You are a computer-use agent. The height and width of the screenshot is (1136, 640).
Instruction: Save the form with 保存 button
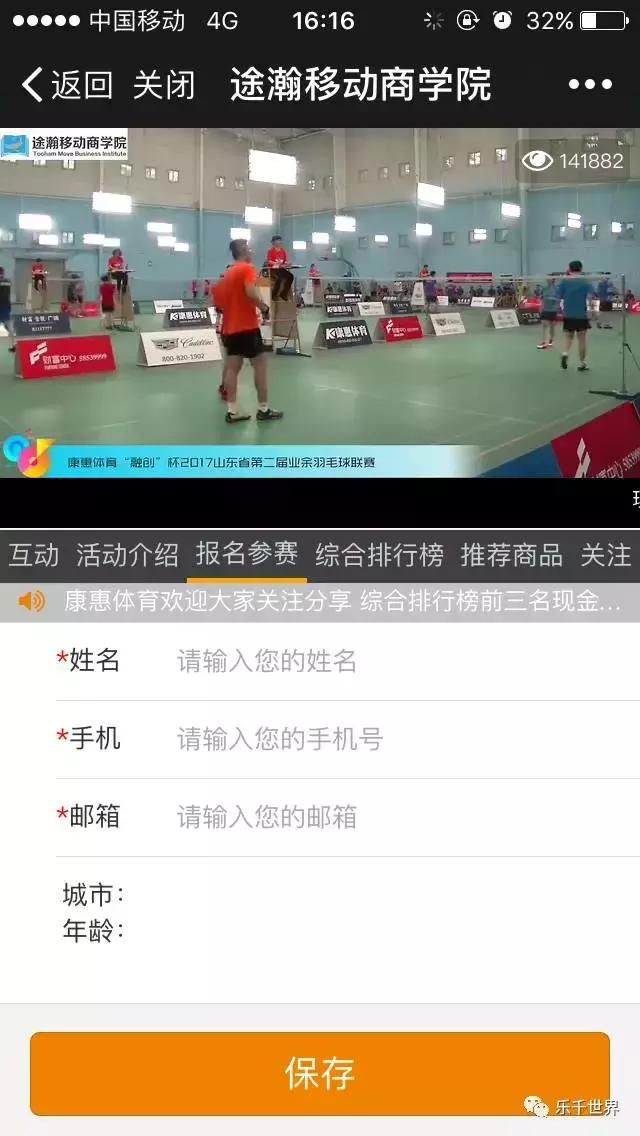320,1074
